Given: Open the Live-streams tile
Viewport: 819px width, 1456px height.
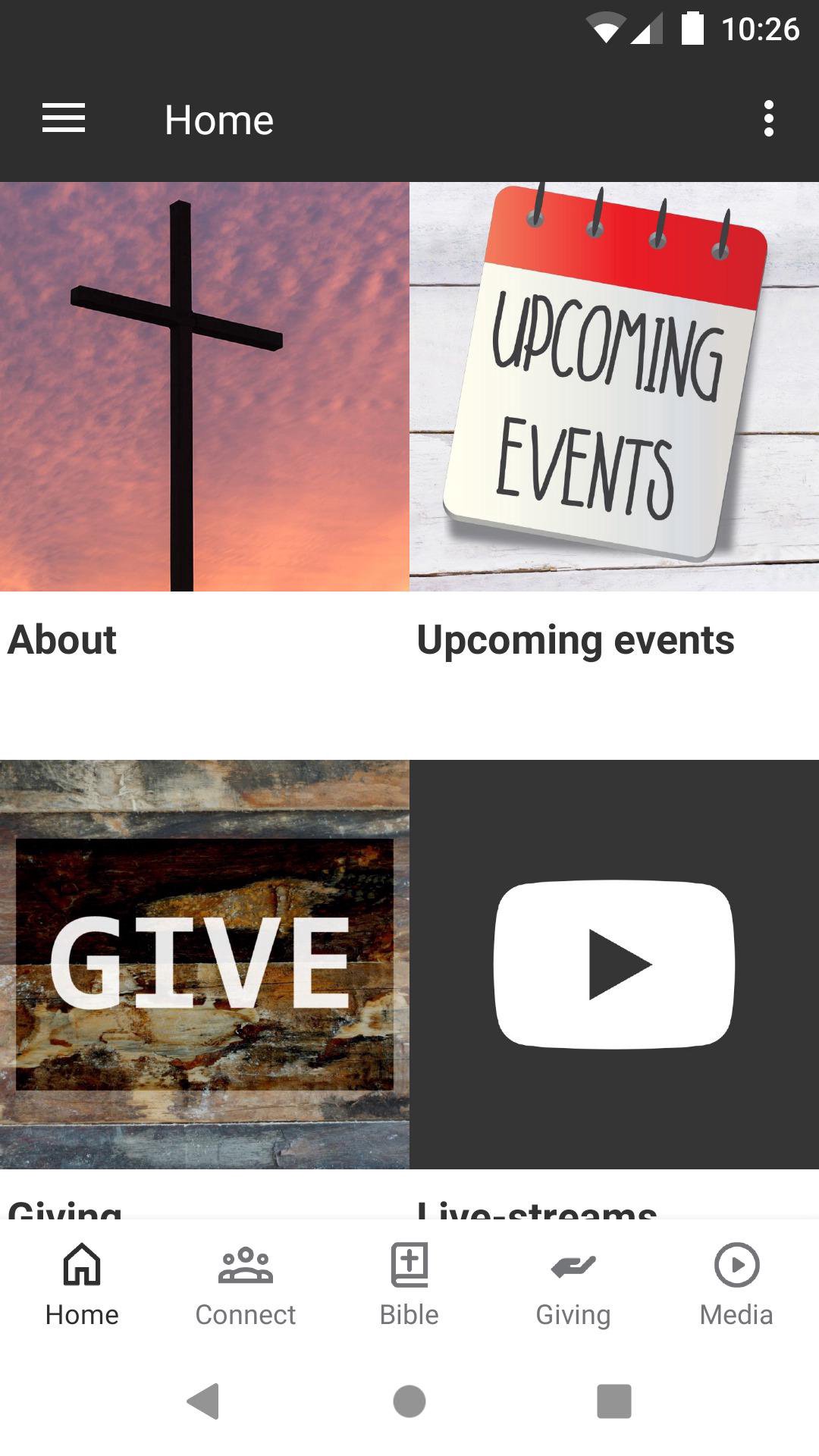Looking at the screenshot, I should pyautogui.click(x=614, y=964).
